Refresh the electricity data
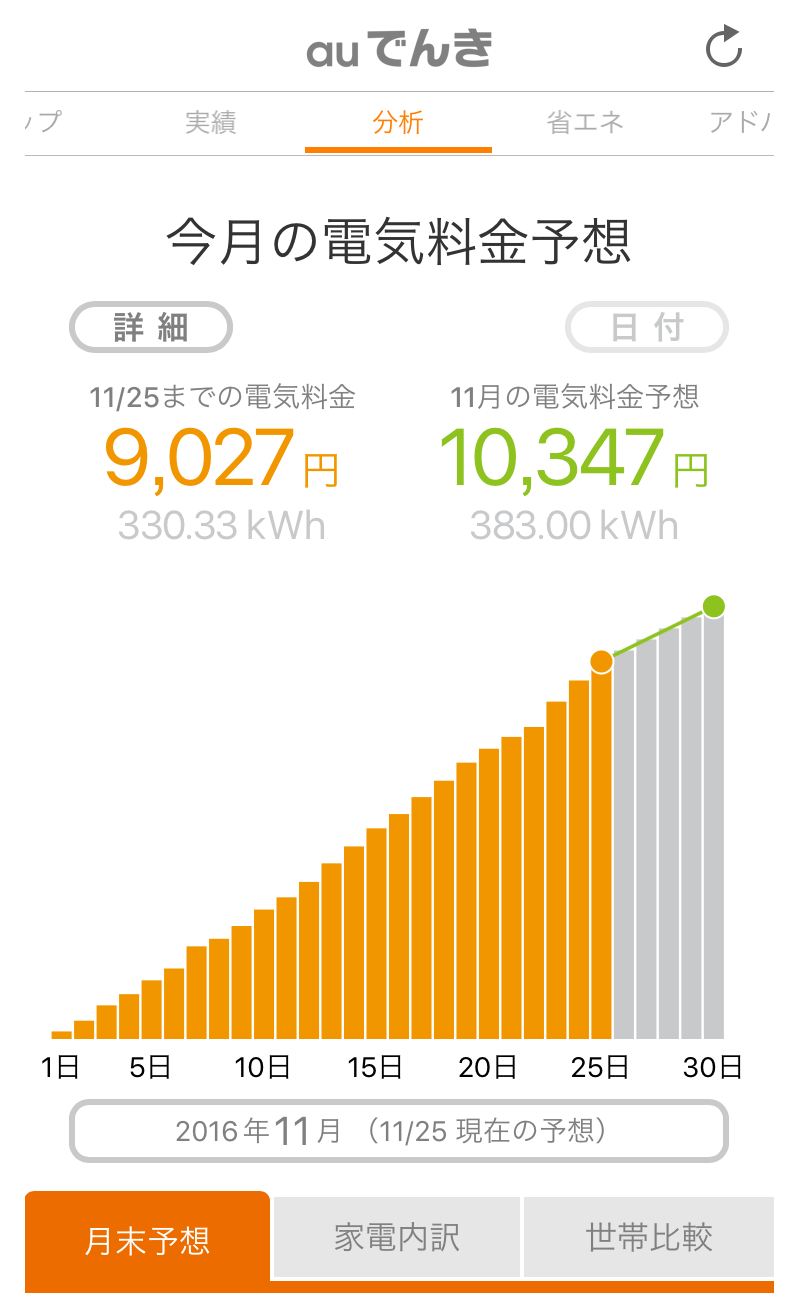 pos(724,48)
